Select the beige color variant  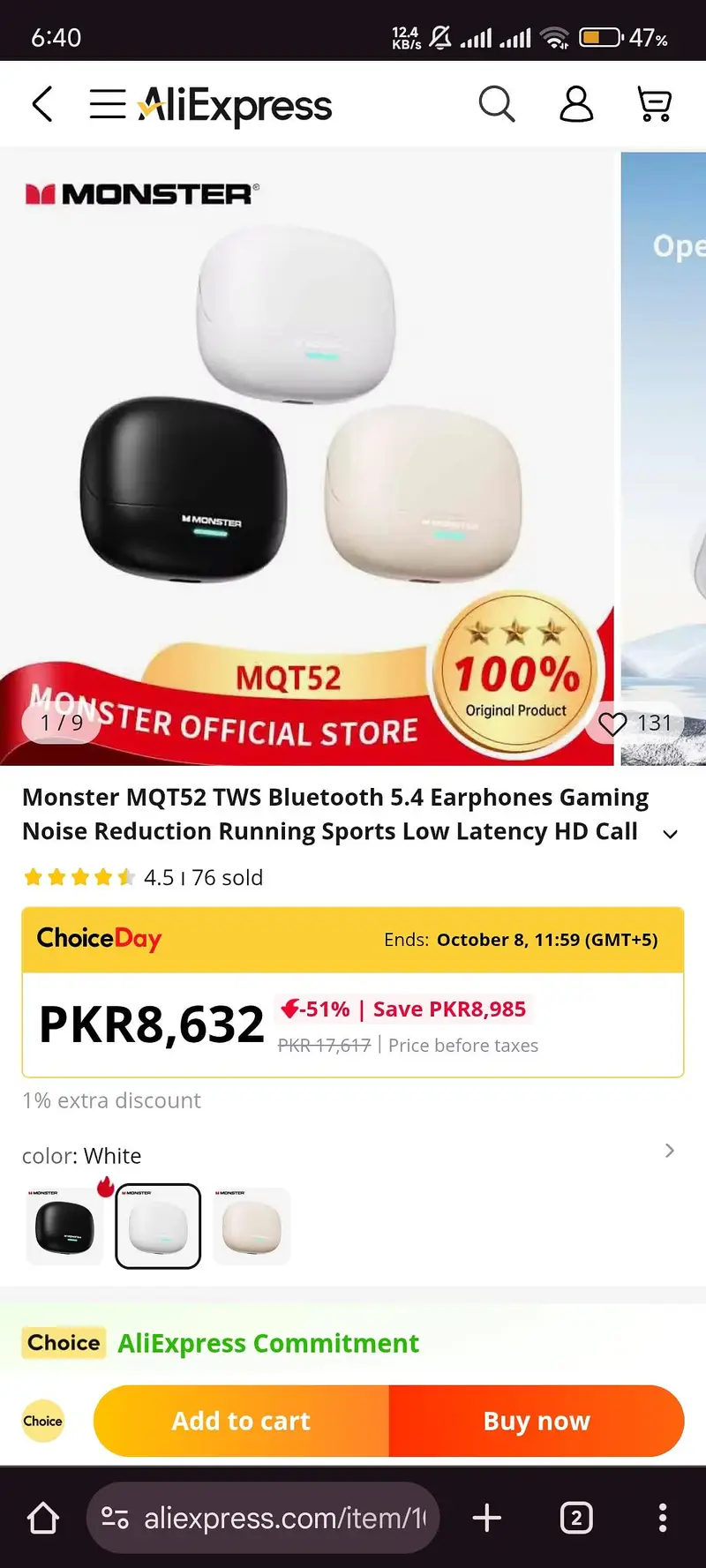point(252,1226)
